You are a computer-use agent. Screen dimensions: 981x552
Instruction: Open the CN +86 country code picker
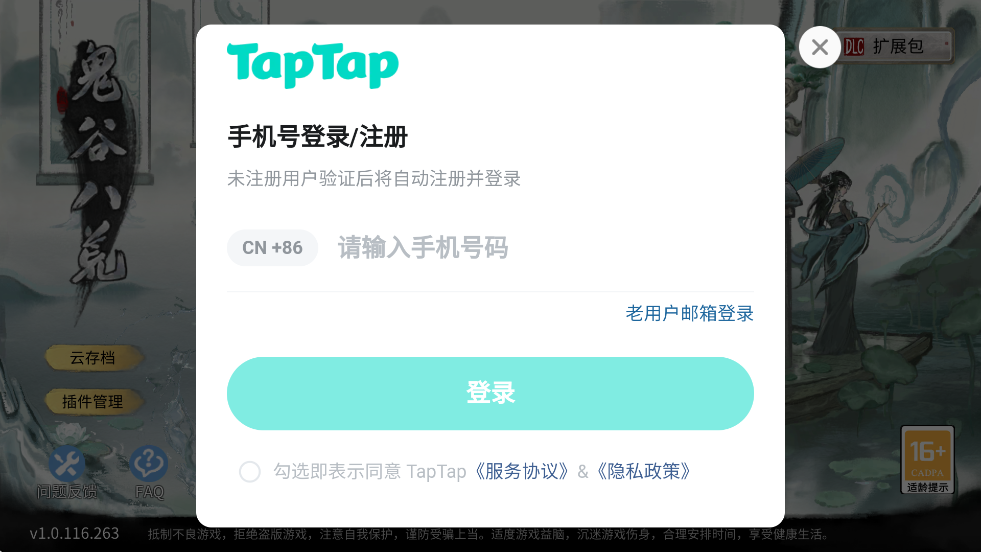[272, 248]
